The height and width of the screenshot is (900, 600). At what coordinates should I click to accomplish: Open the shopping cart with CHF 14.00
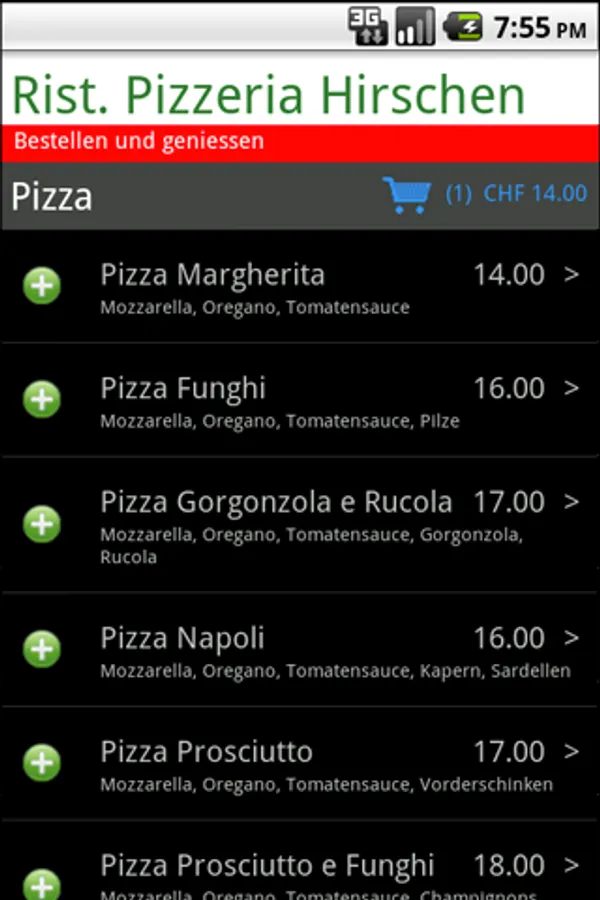point(485,194)
